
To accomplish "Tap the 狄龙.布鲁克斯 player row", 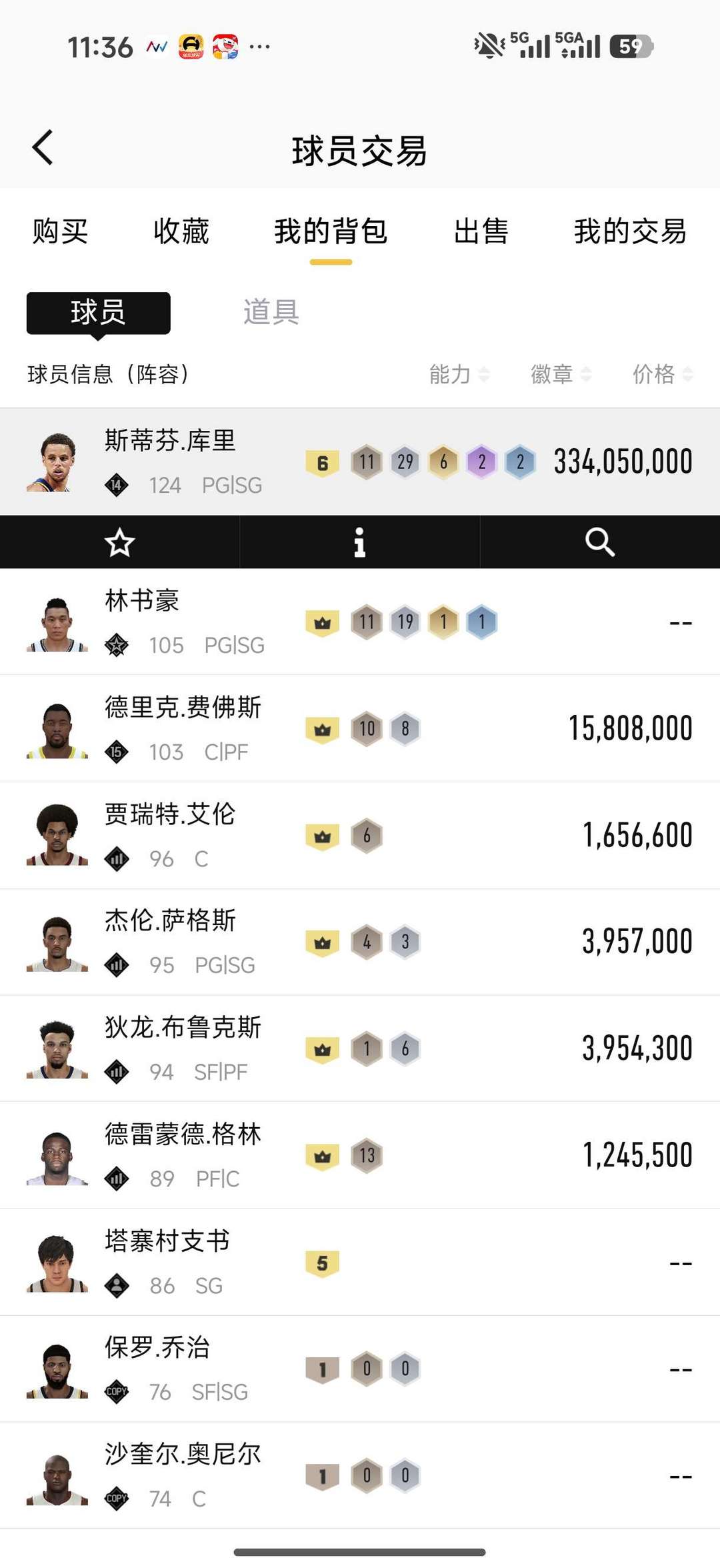I will point(360,1048).
